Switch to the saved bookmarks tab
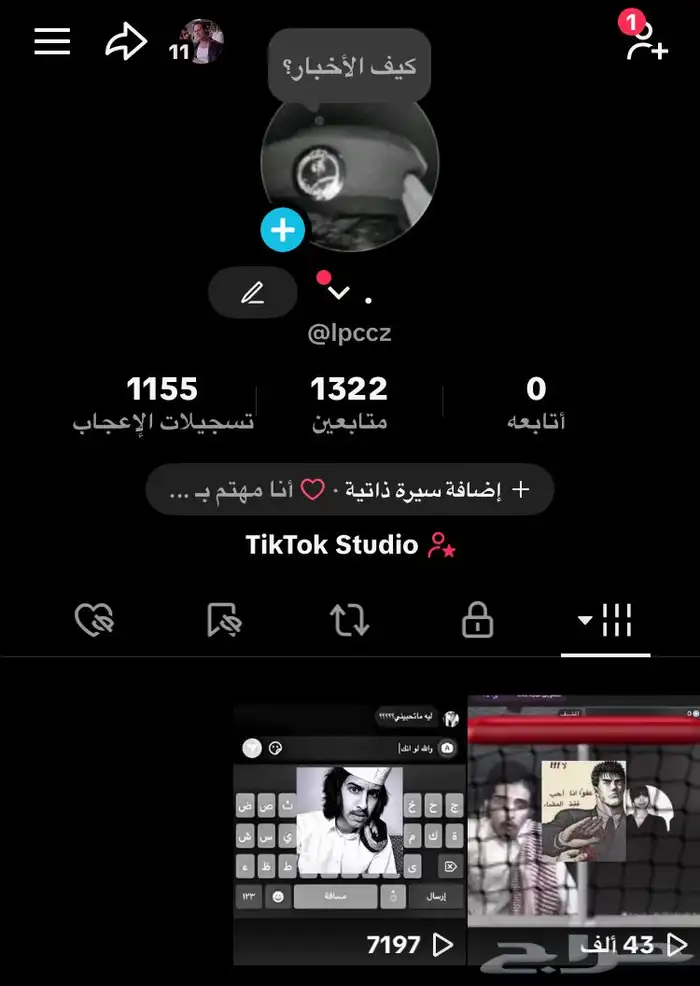The image size is (700, 986). point(223,622)
